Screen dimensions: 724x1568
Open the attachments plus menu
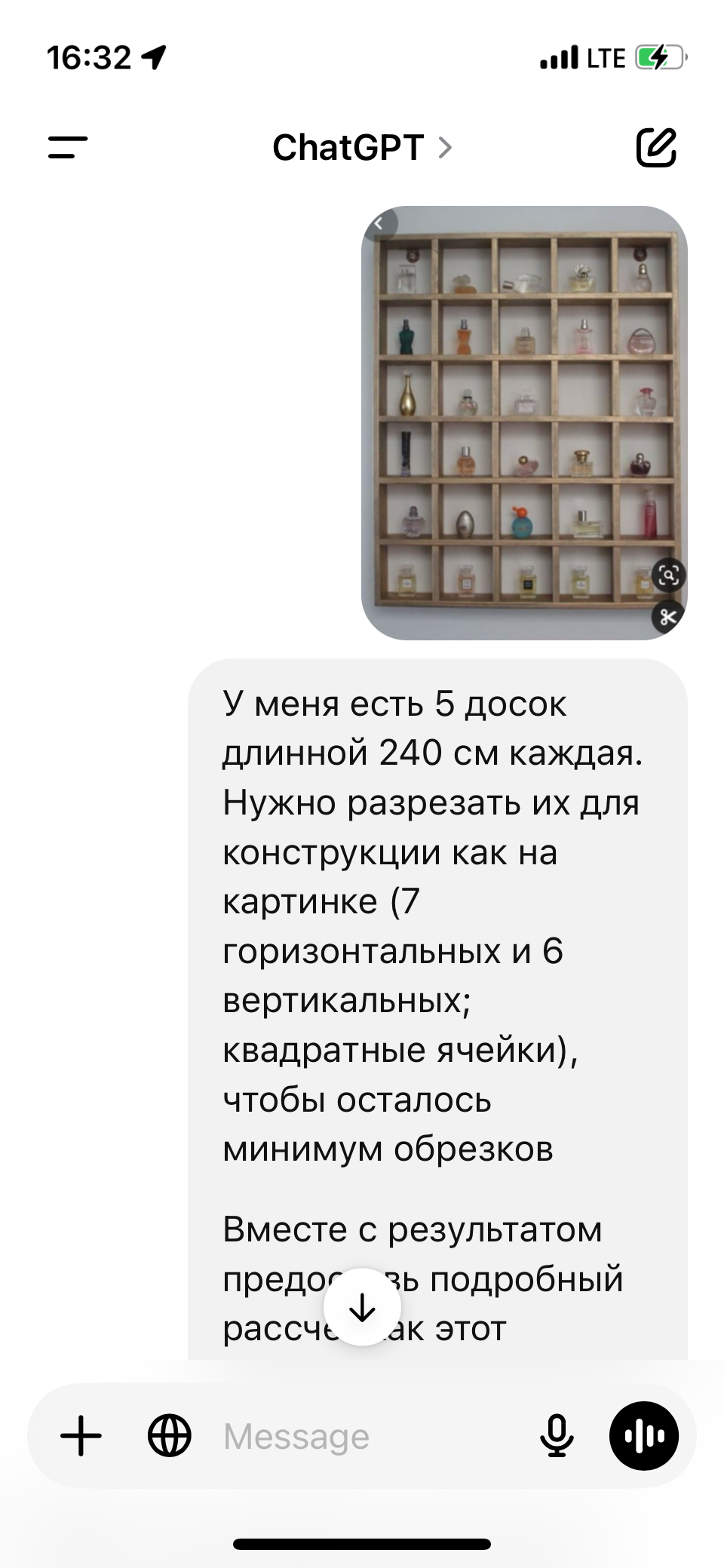coord(81,1435)
